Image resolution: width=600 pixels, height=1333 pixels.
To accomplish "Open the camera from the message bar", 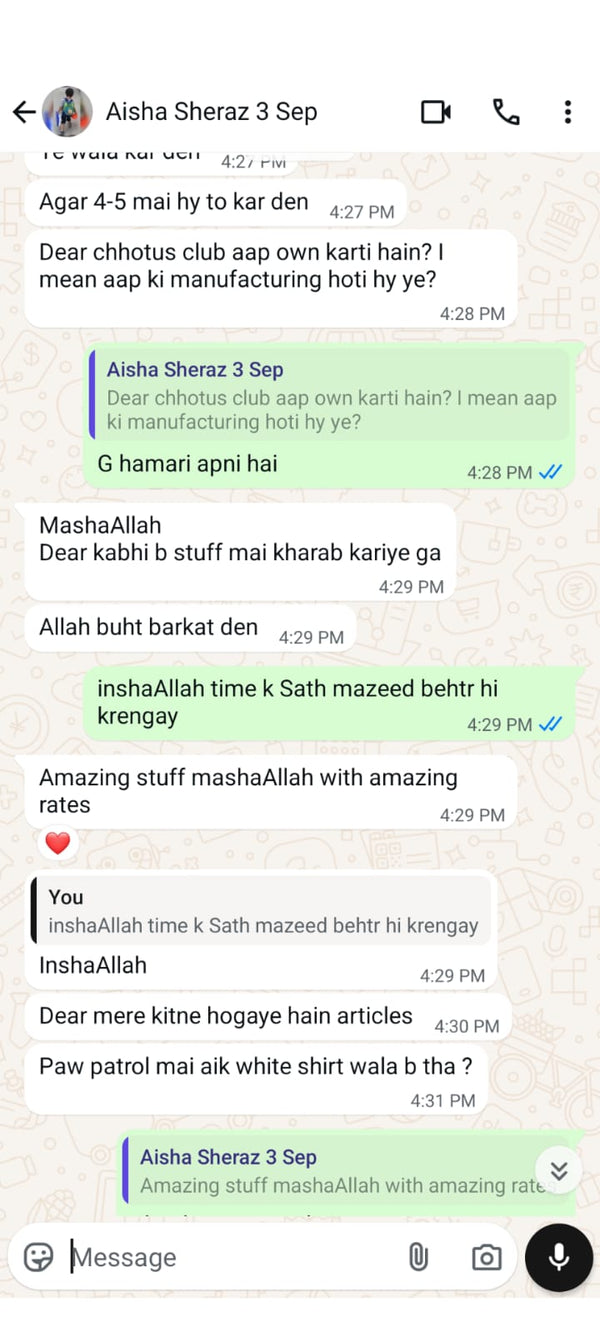I will 486,1257.
